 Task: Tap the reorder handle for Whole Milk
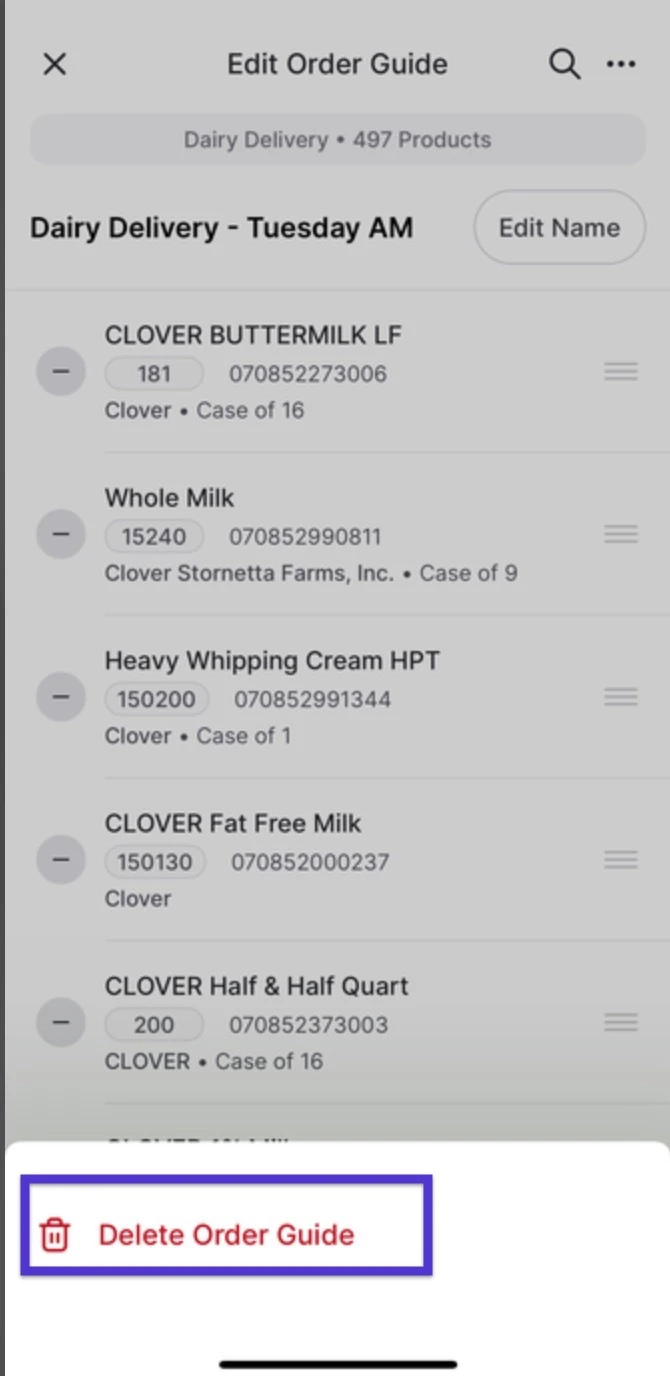click(621, 535)
